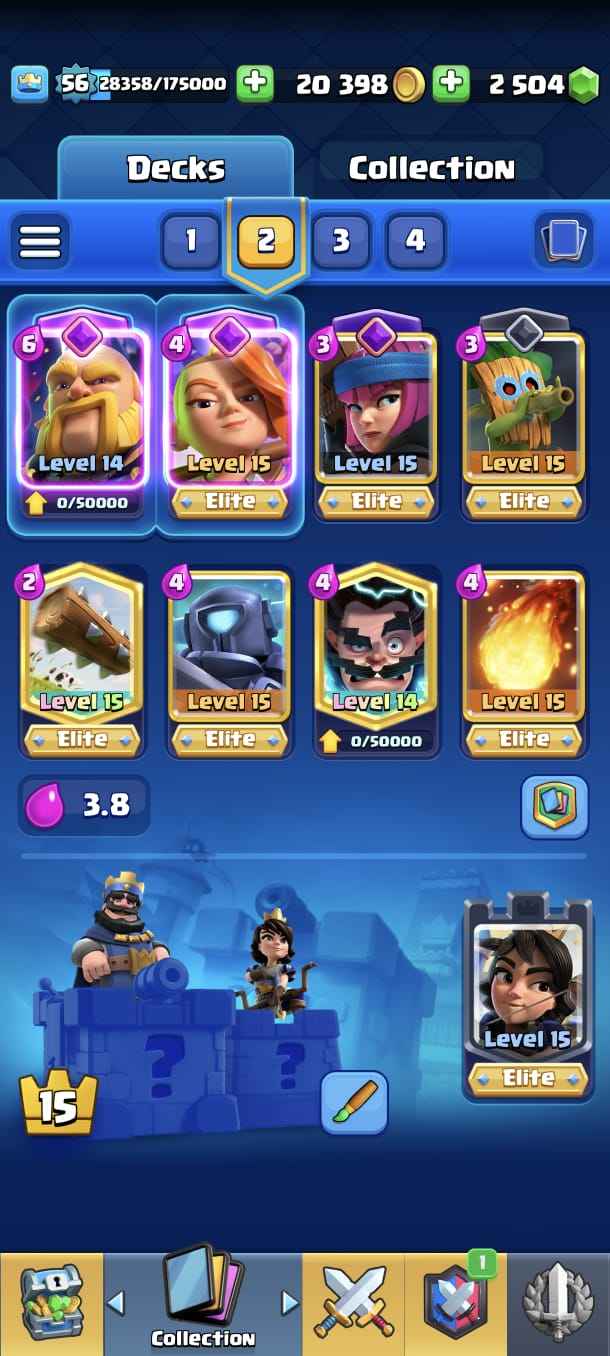Screen dimensions: 610x1356
Task: Select deck slot 4
Action: coord(415,241)
